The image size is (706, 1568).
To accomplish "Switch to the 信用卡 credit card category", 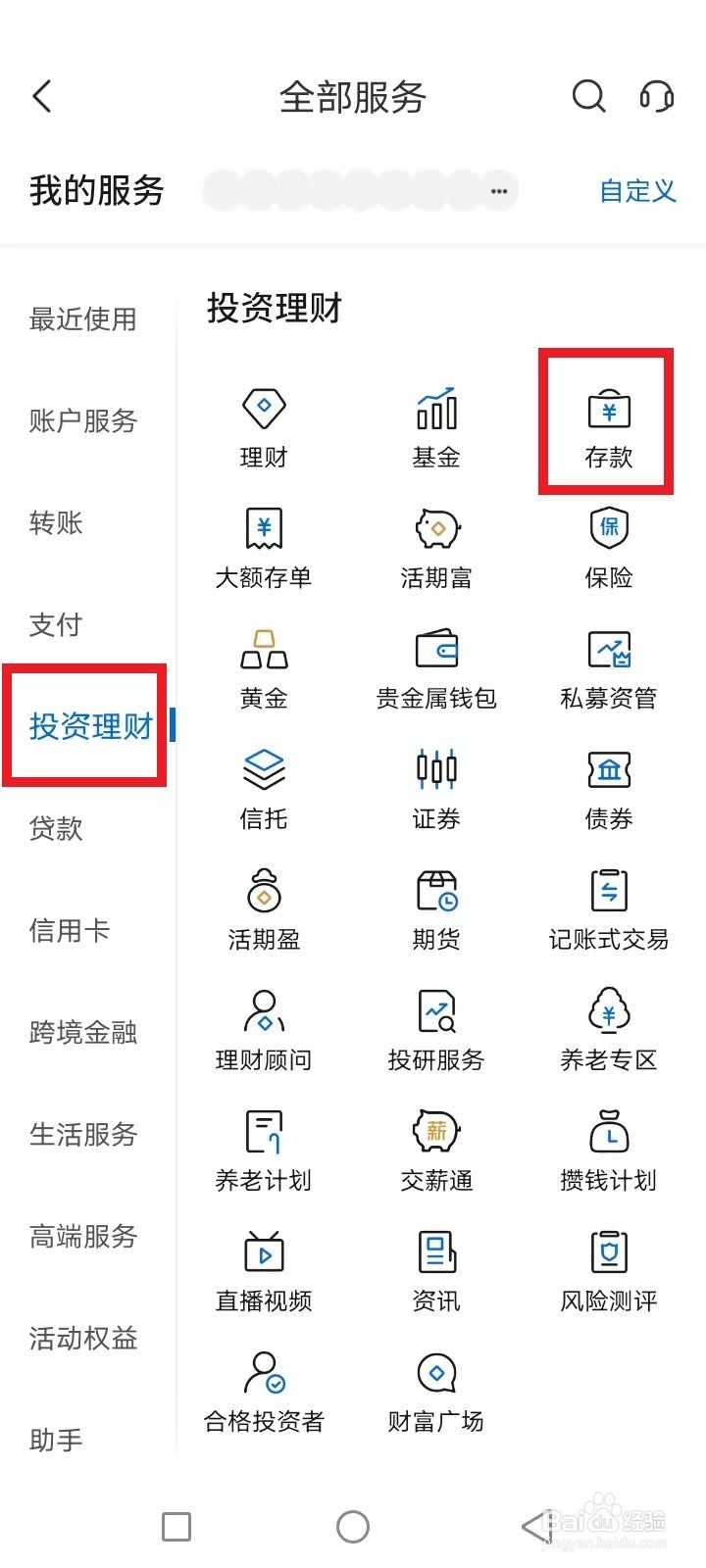I will pos(69,931).
